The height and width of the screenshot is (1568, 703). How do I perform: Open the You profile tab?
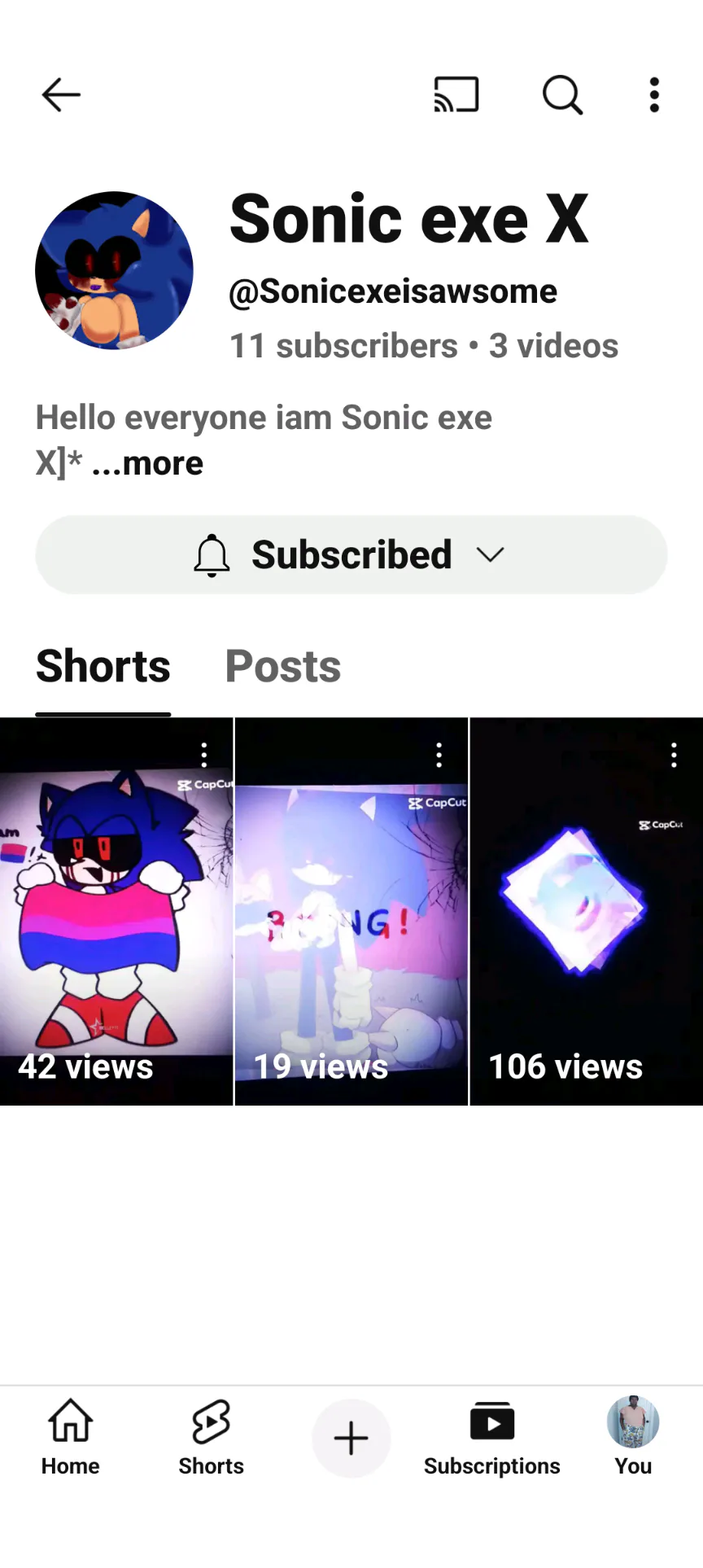(x=633, y=1439)
